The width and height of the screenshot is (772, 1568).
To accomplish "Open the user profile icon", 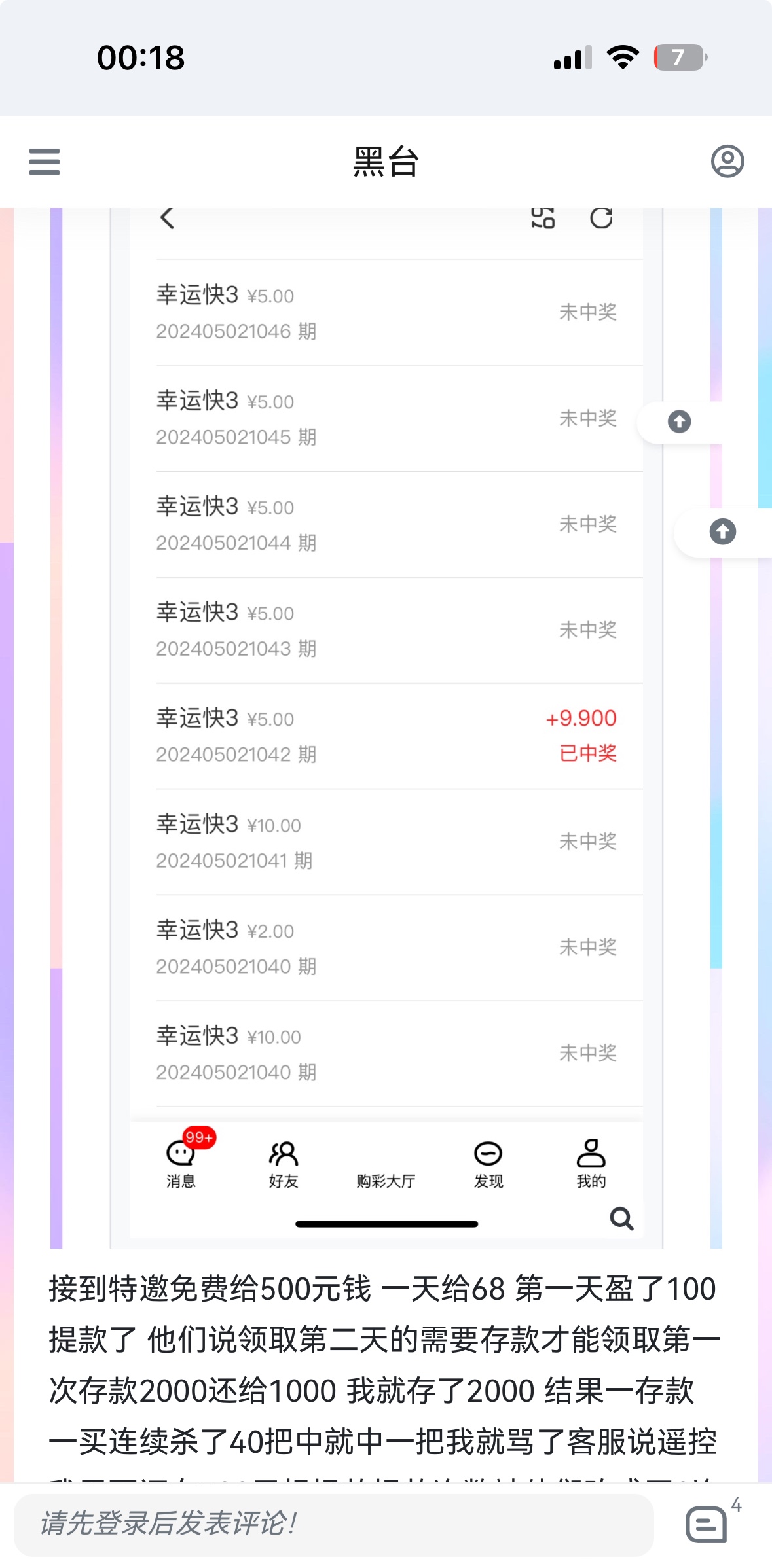I will (x=727, y=162).
